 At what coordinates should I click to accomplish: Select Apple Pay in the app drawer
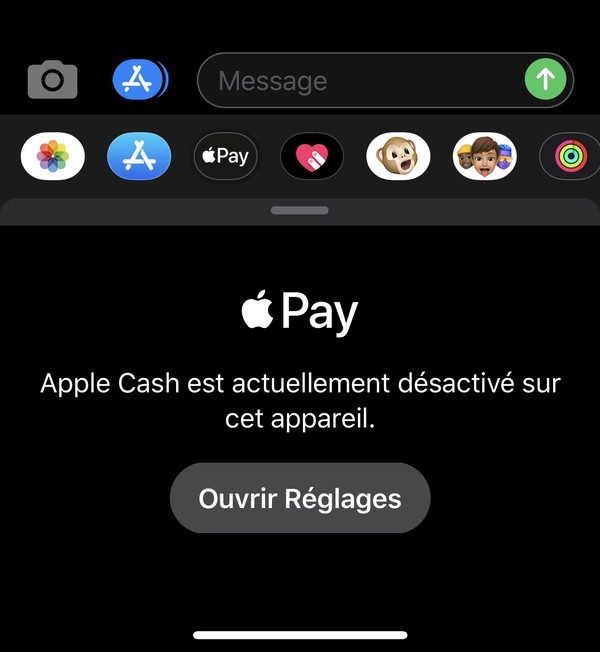[225, 156]
